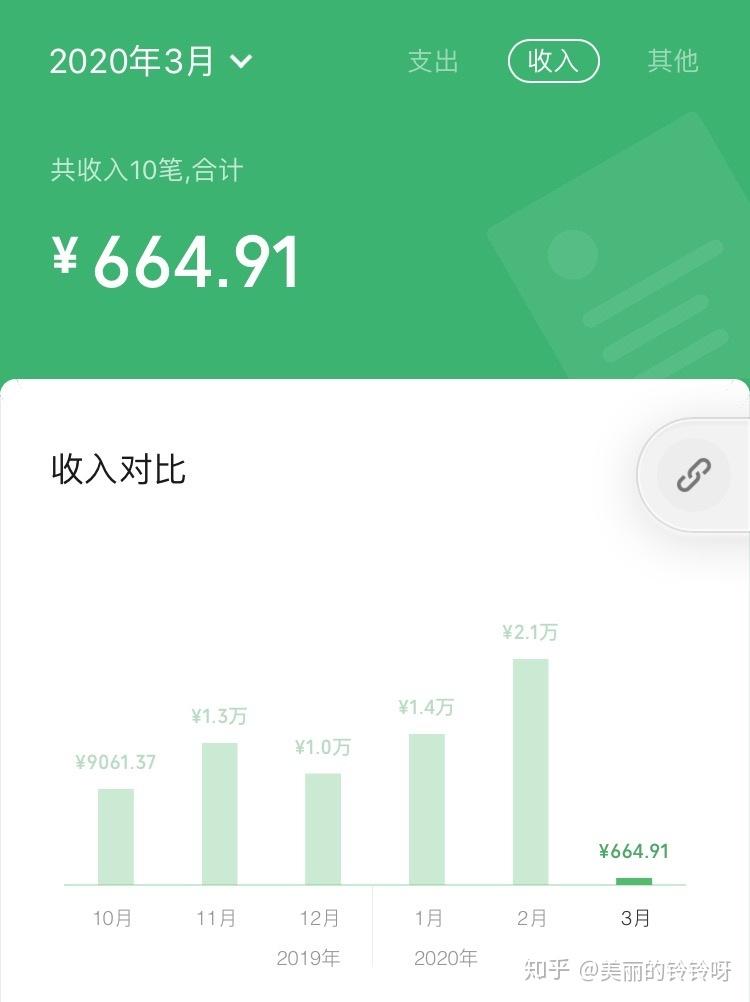Select the 收入 tab
The image size is (750, 1002).
pyautogui.click(x=553, y=61)
